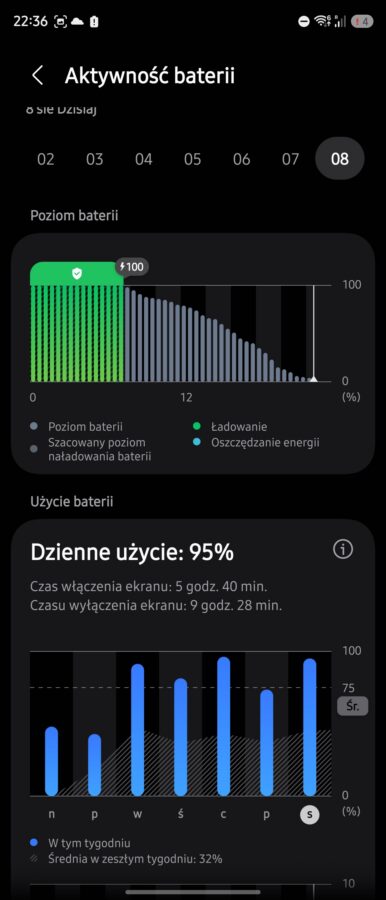This screenshot has width=386, height=900.
Task: Select day 07 in date row
Action: (x=291, y=159)
